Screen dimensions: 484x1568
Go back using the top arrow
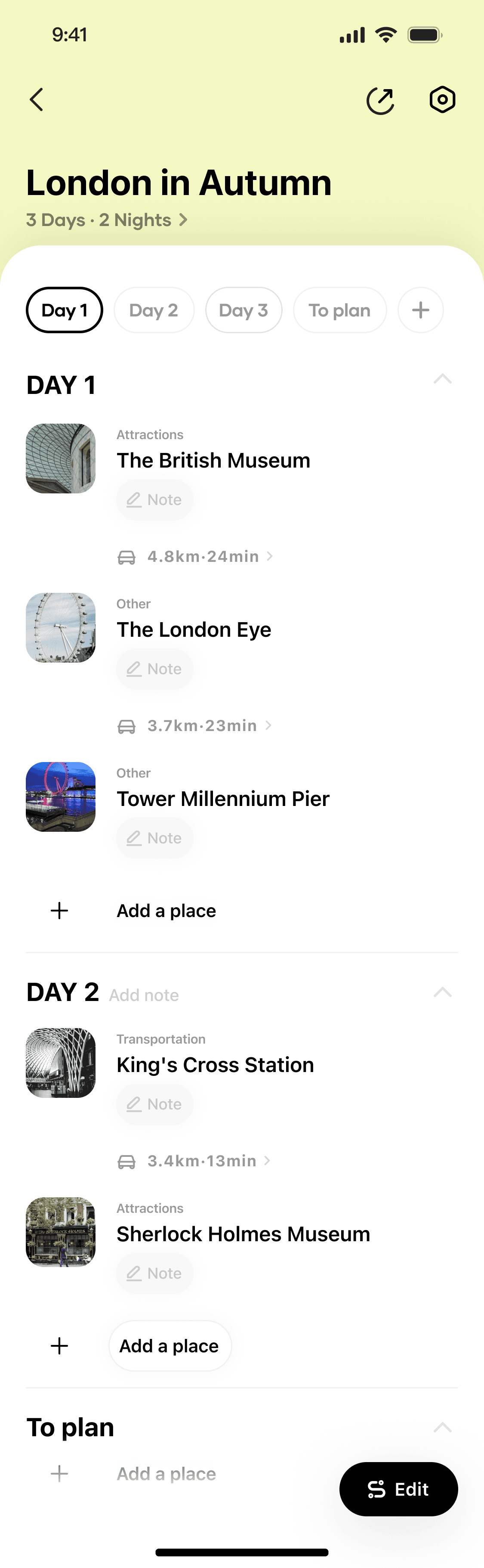coord(37,100)
